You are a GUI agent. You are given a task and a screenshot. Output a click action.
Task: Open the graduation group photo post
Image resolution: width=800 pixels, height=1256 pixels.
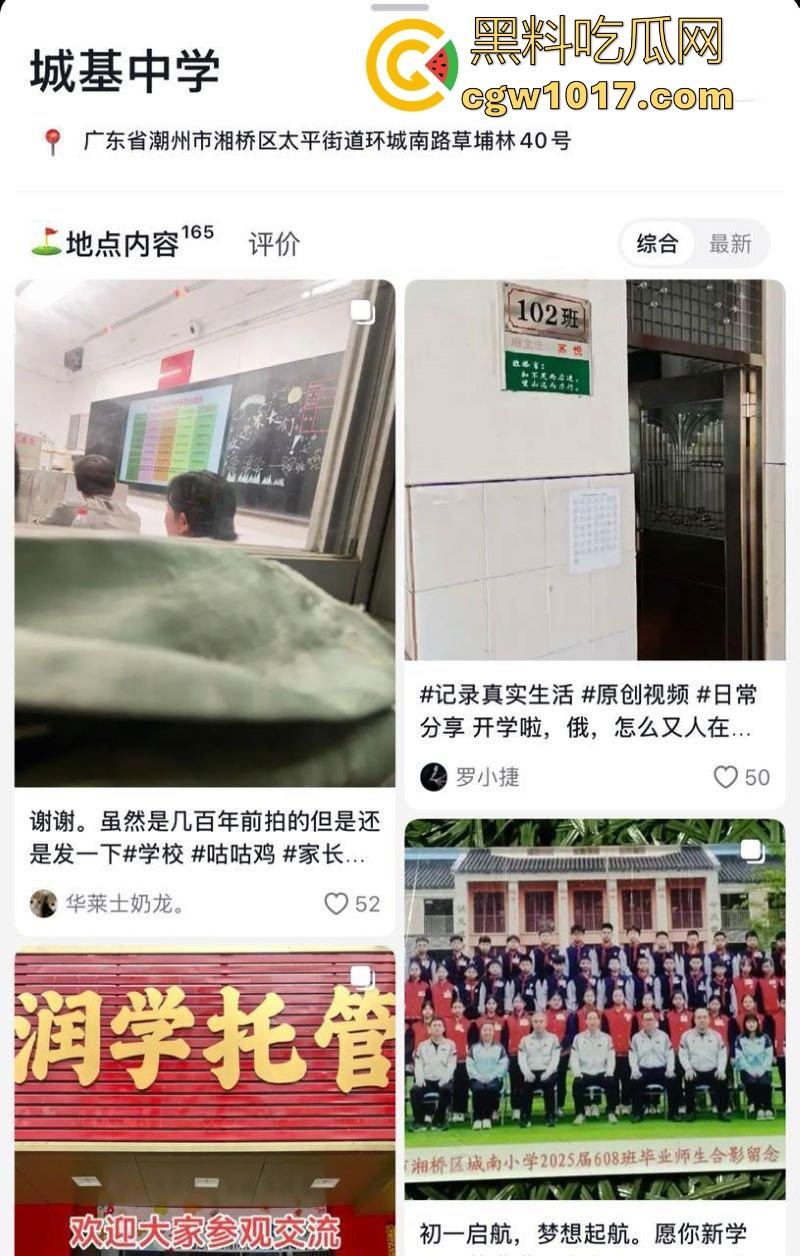point(594,1008)
